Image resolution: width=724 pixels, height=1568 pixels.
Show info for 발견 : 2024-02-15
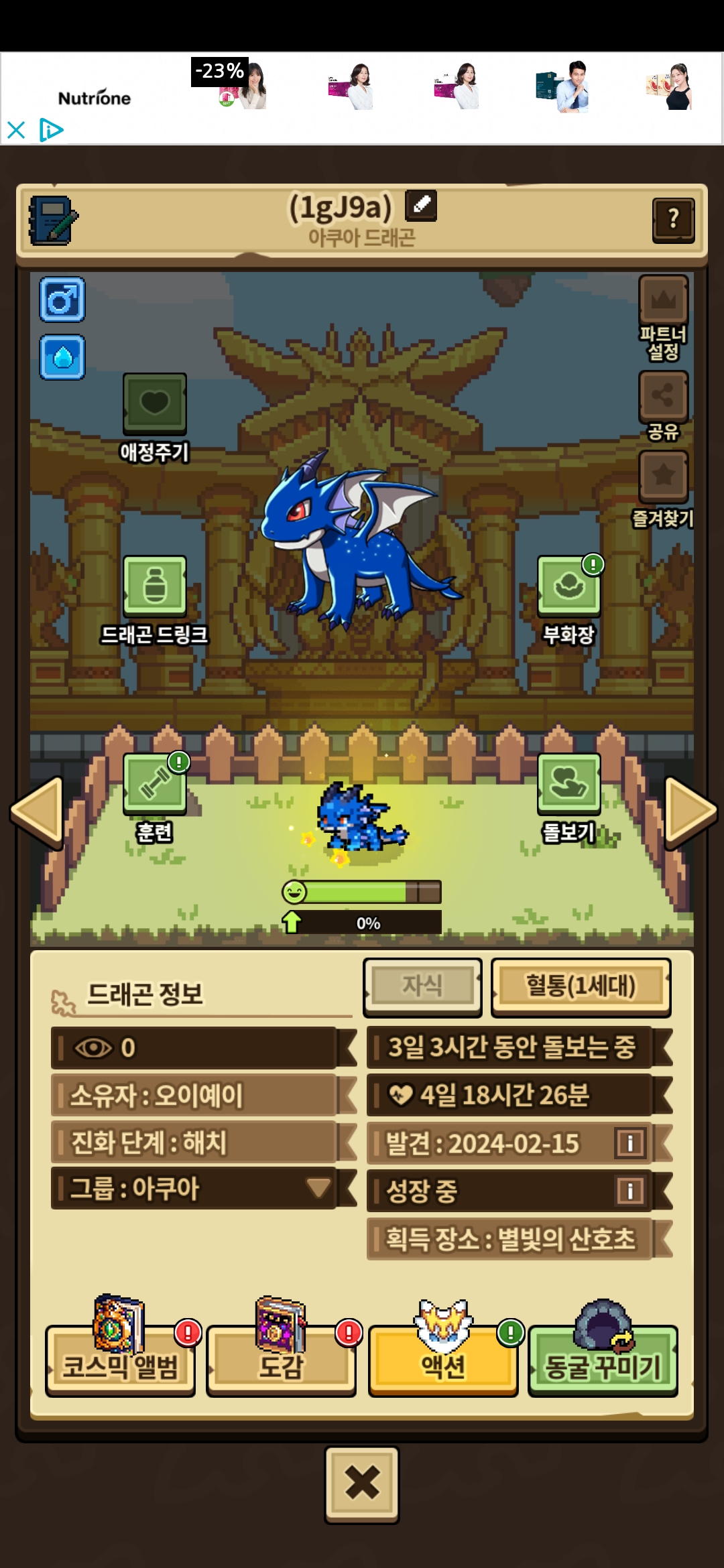pyautogui.click(x=629, y=1143)
